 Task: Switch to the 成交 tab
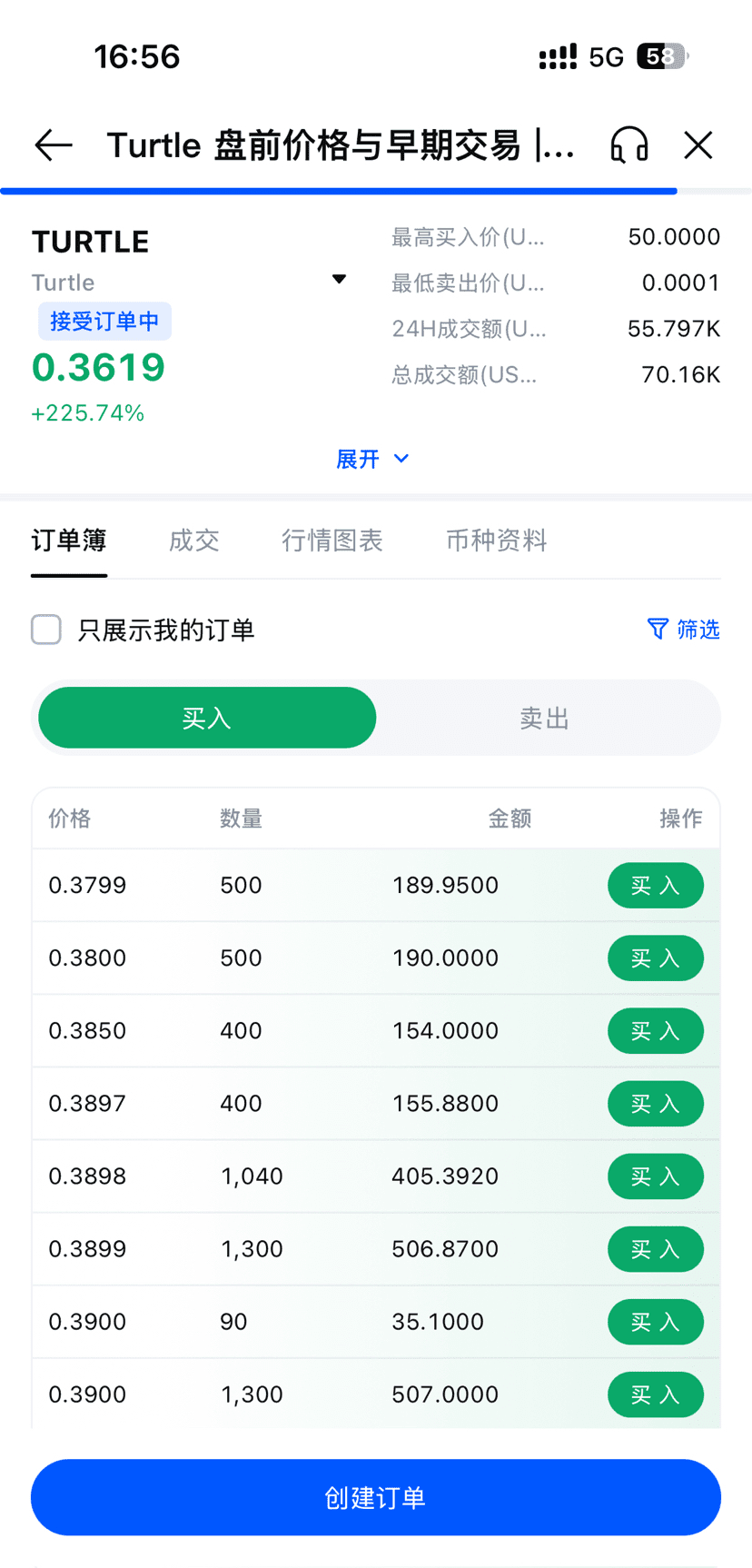coord(194,541)
